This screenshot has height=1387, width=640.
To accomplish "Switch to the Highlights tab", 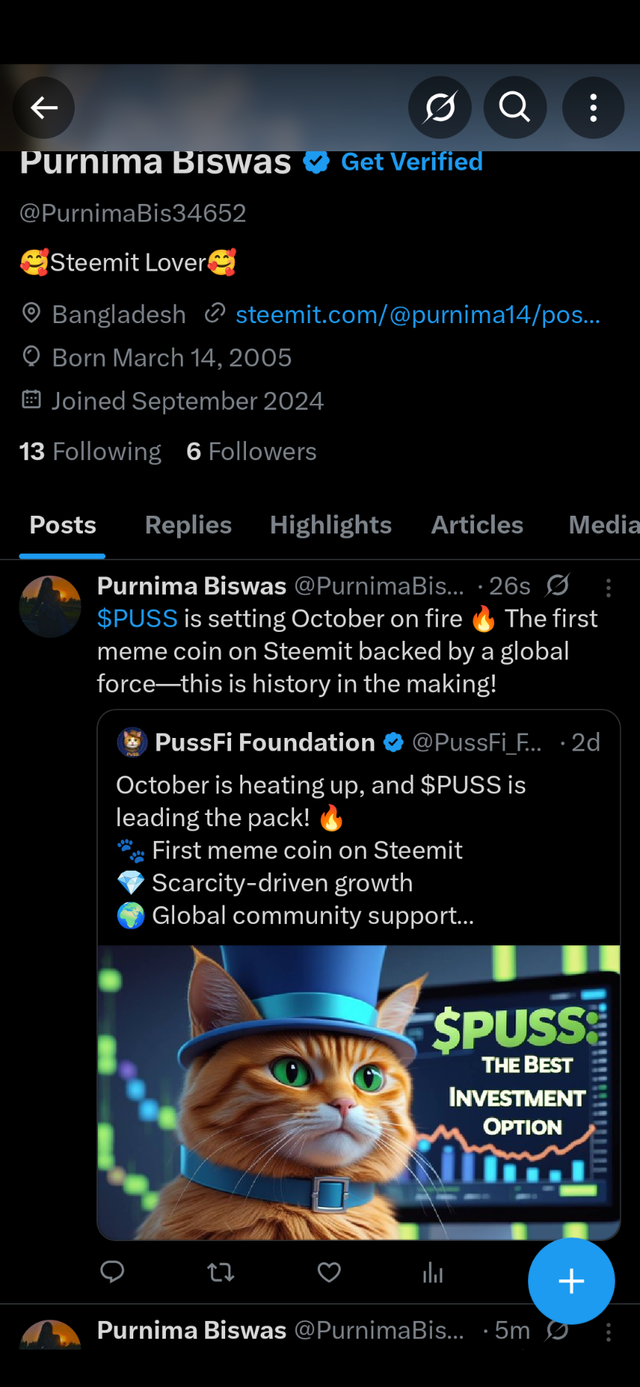I will [331, 525].
